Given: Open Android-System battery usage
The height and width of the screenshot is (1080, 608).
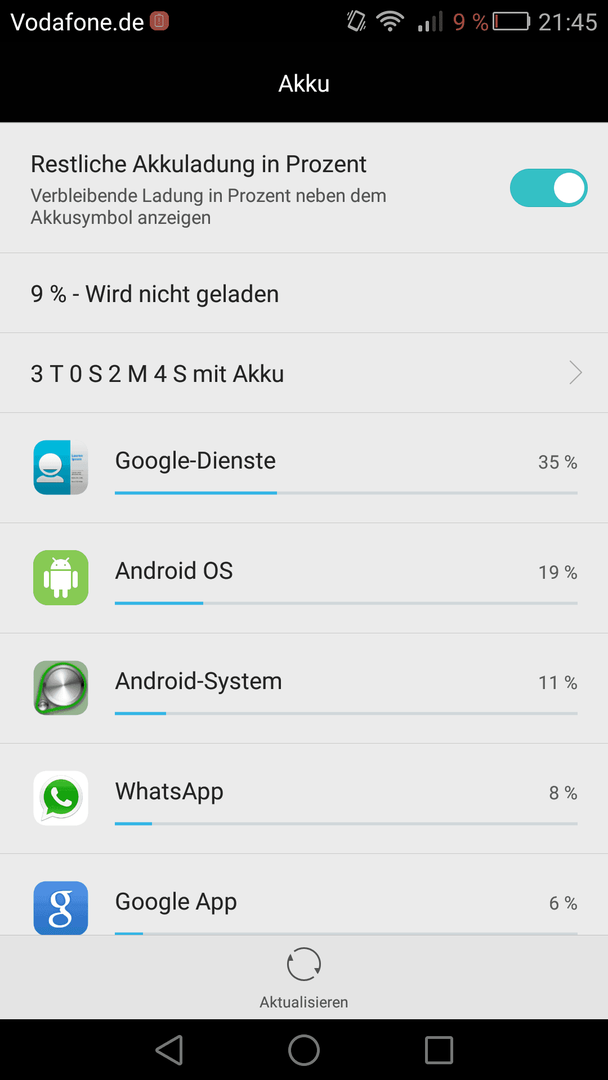Looking at the screenshot, I should [304, 689].
